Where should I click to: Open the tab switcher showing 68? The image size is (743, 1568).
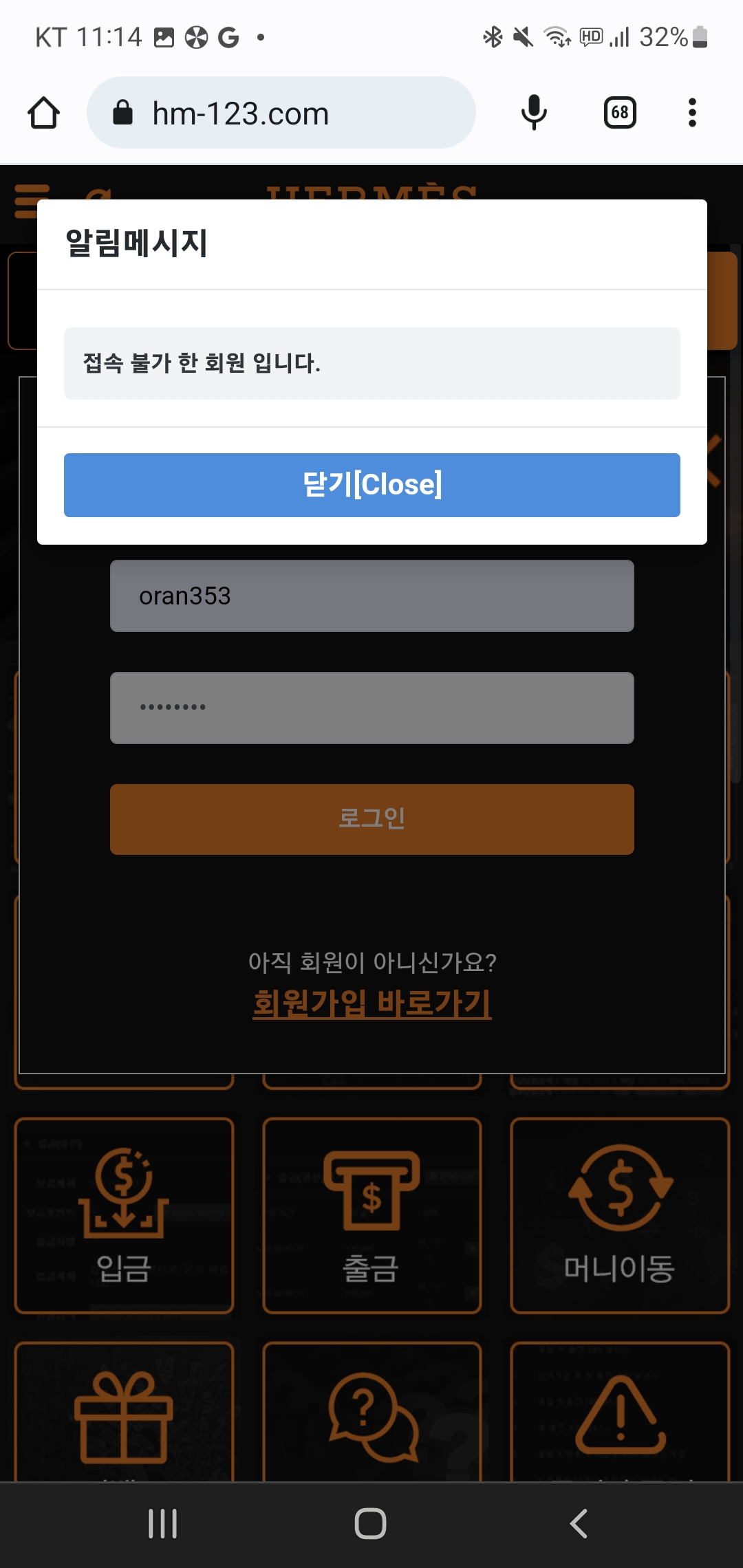[x=620, y=113]
